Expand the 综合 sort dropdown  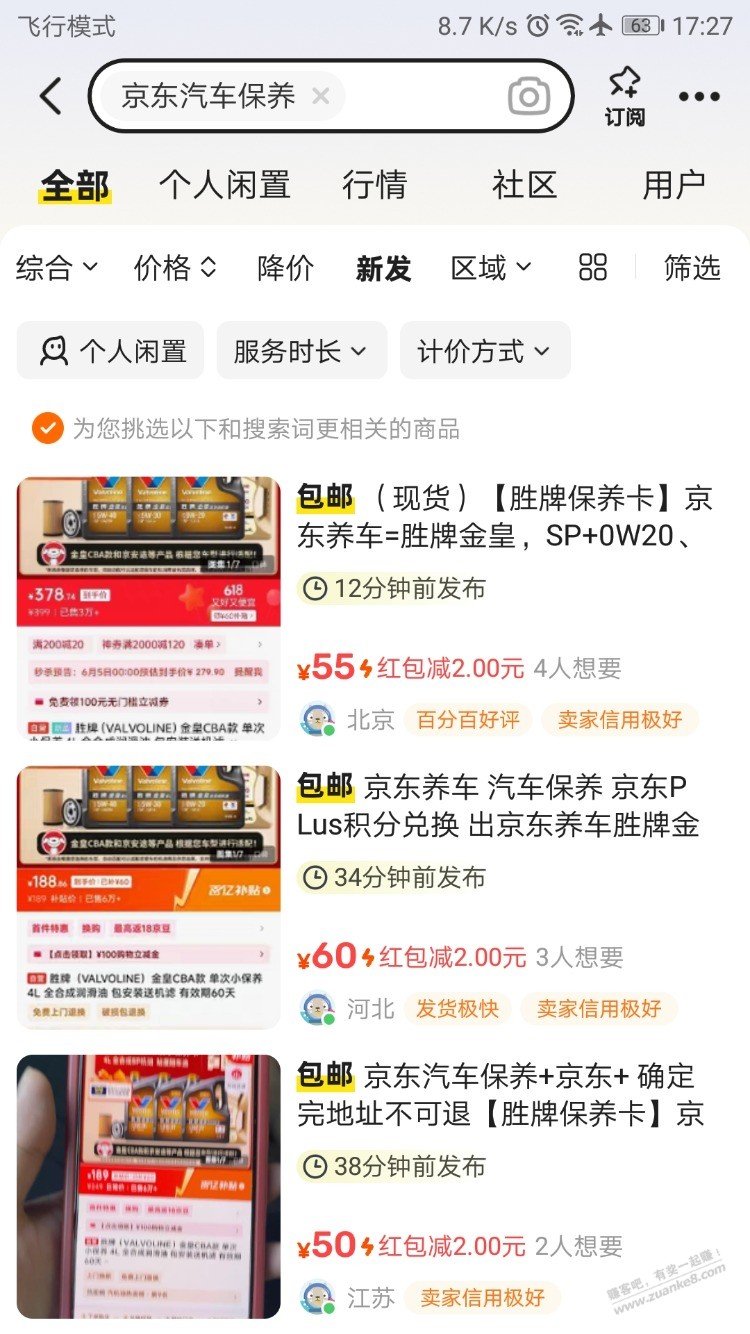[x=57, y=268]
